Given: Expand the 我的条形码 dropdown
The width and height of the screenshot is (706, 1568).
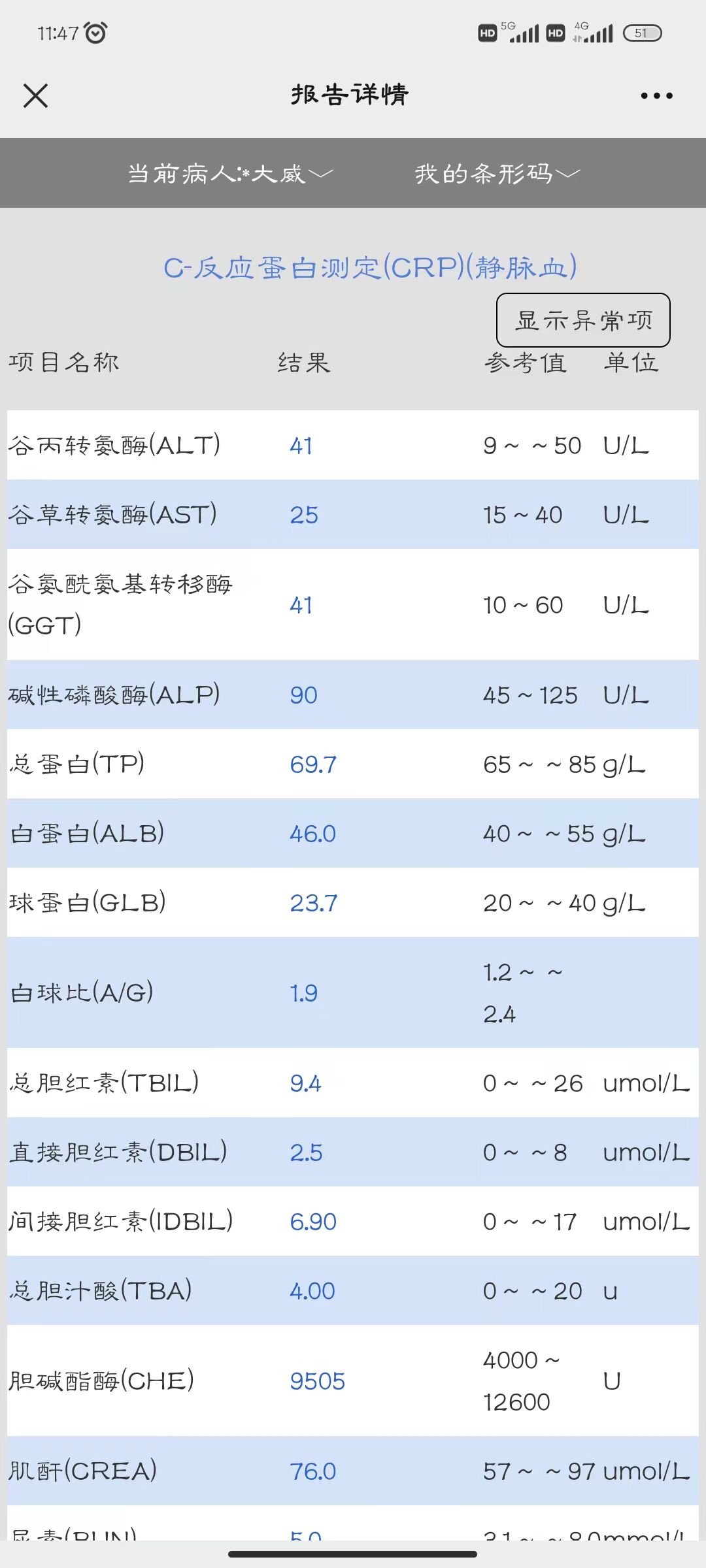Looking at the screenshot, I should (x=497, y=173).
